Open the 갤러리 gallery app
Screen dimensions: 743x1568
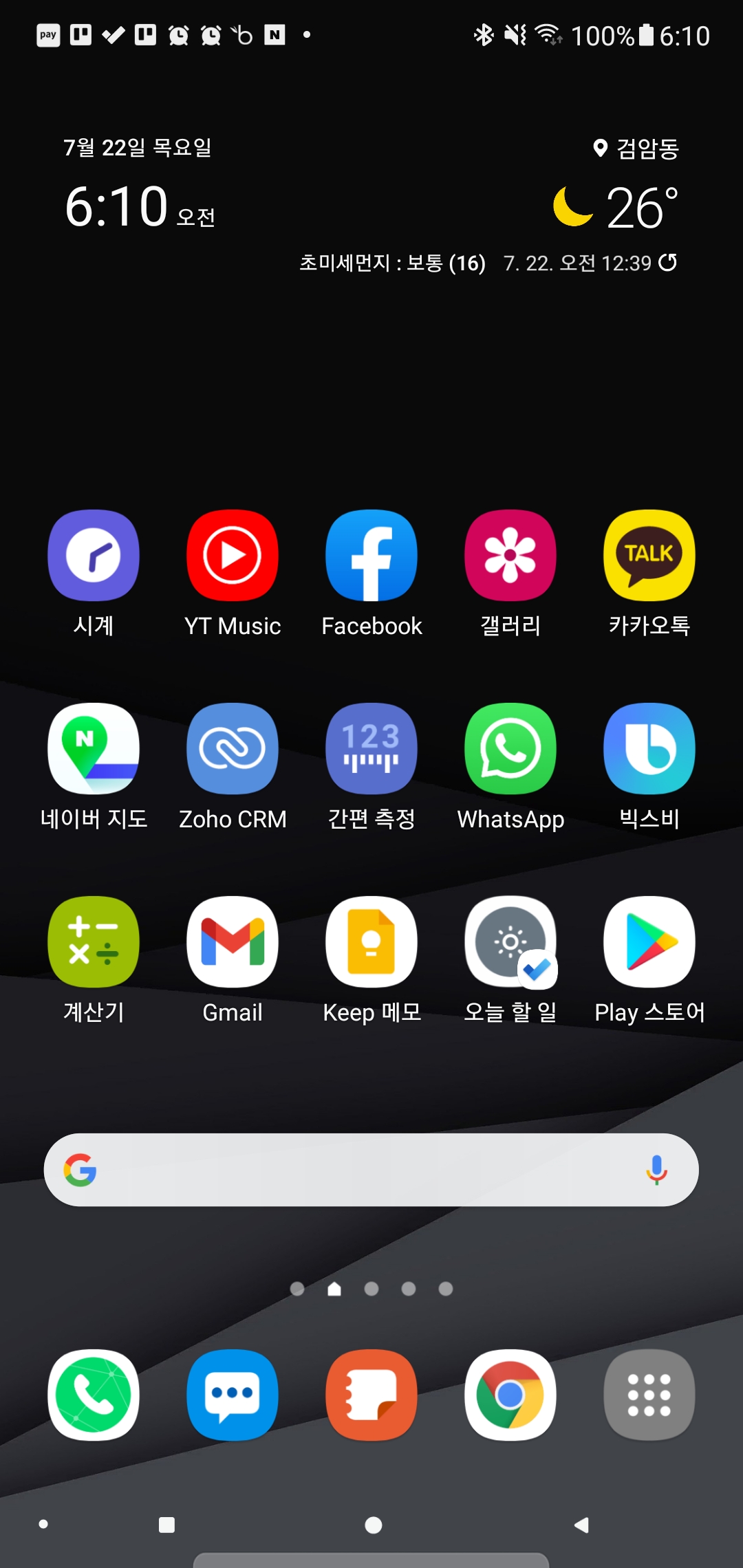tap(510, 556)
